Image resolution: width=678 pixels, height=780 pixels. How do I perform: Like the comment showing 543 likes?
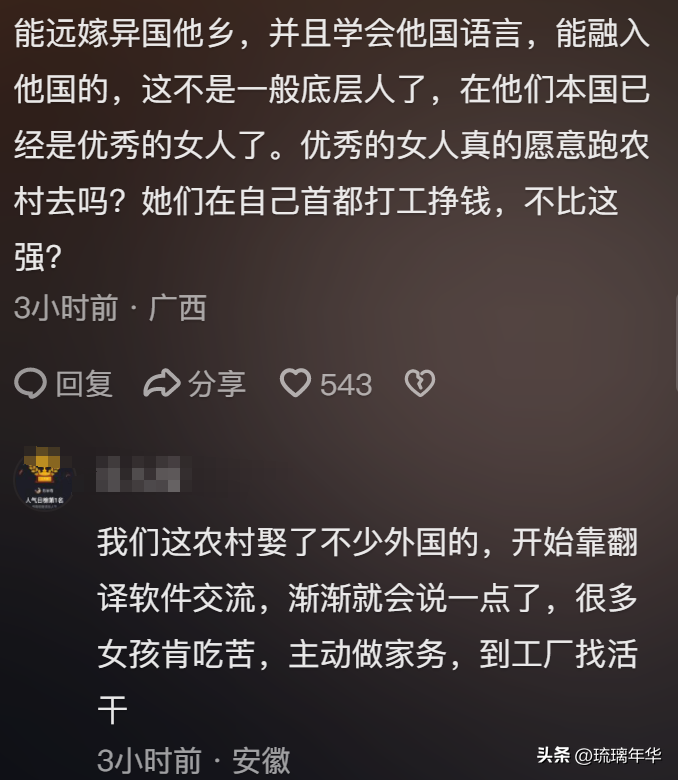[296, 383]
